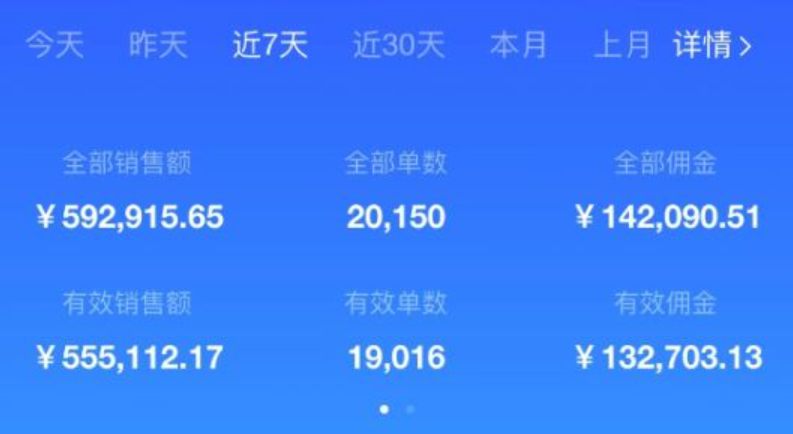Show data for 本月
This screenshot has width=793, height=434.
518,46
